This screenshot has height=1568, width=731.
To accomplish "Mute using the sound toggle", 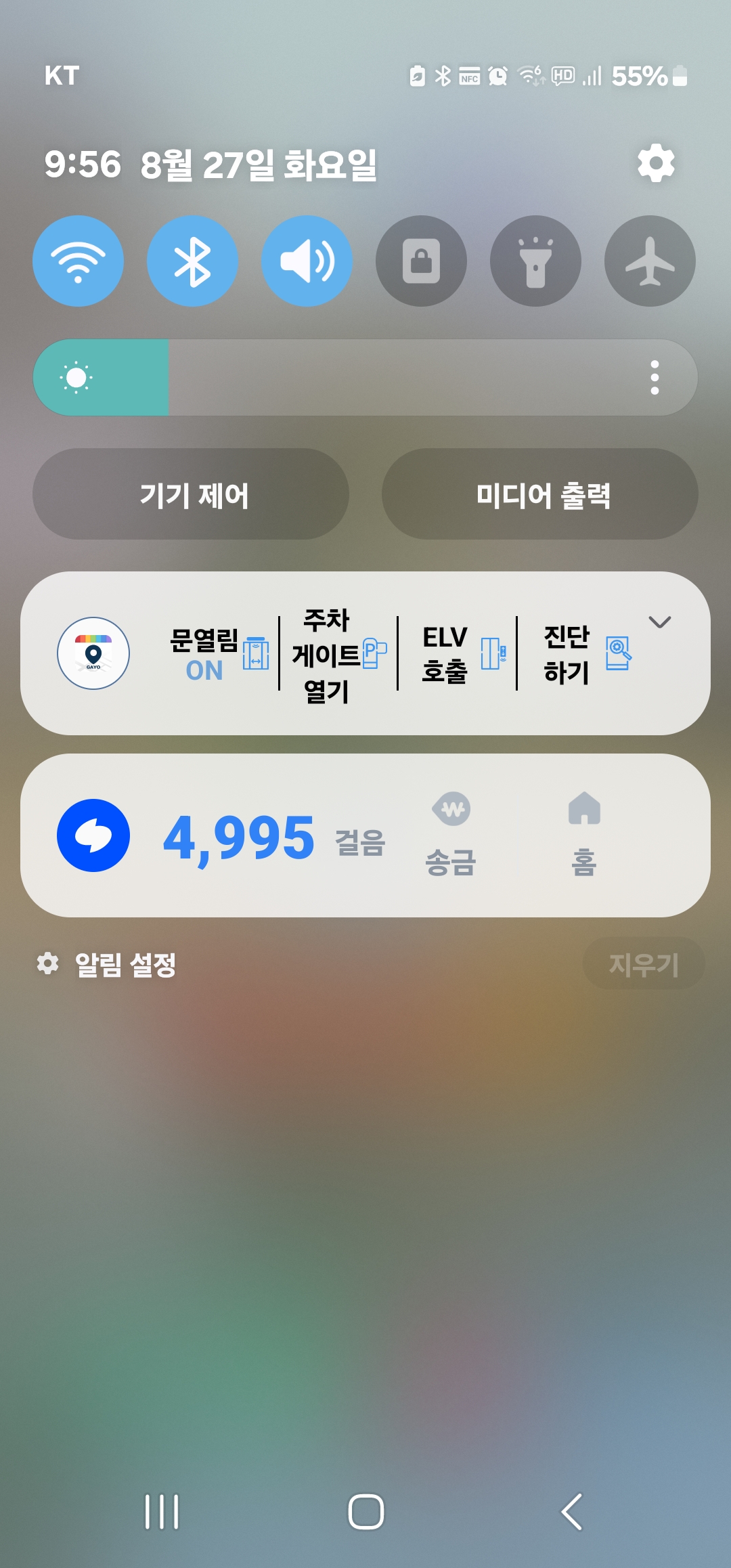I will [307, 261].
